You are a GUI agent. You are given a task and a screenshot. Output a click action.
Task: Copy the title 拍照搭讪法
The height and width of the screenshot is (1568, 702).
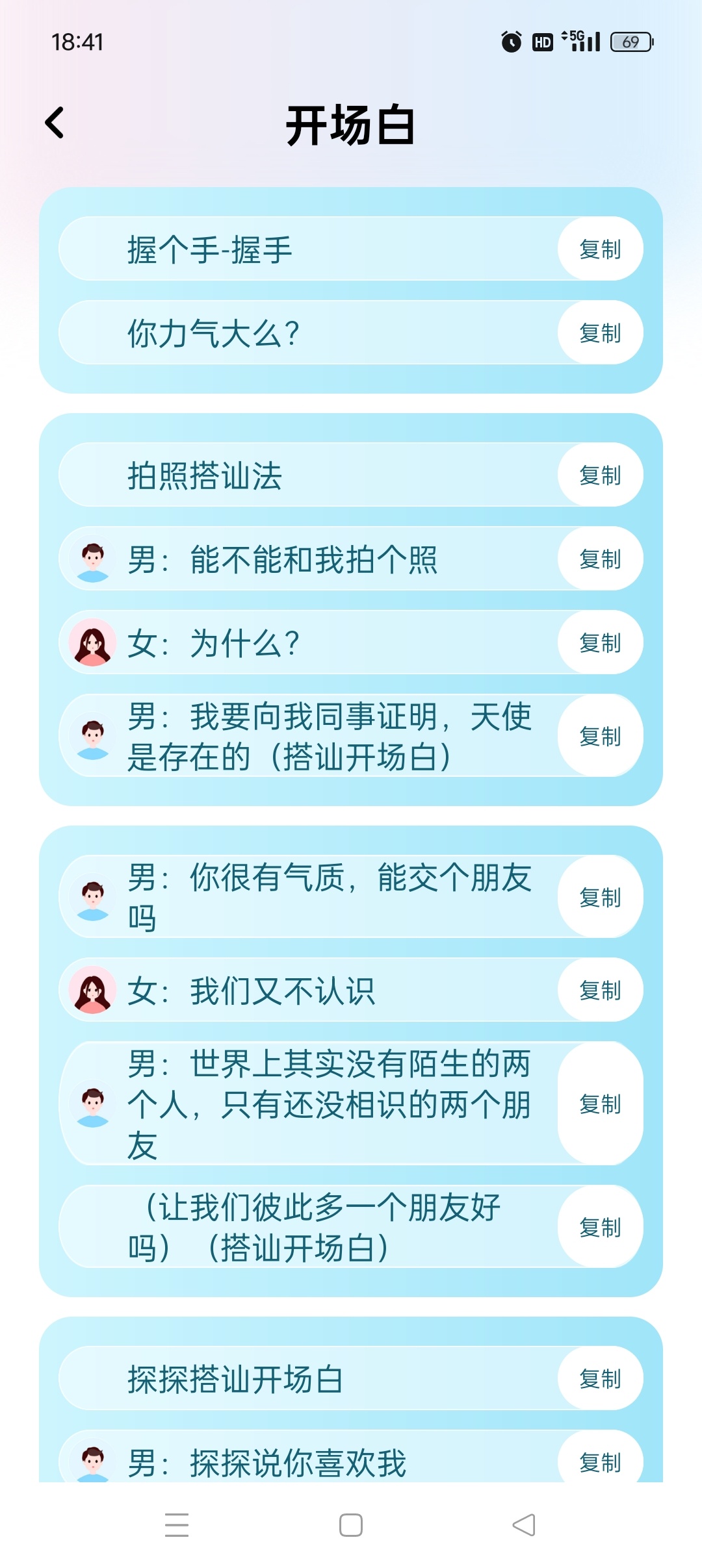pos(600,475)
